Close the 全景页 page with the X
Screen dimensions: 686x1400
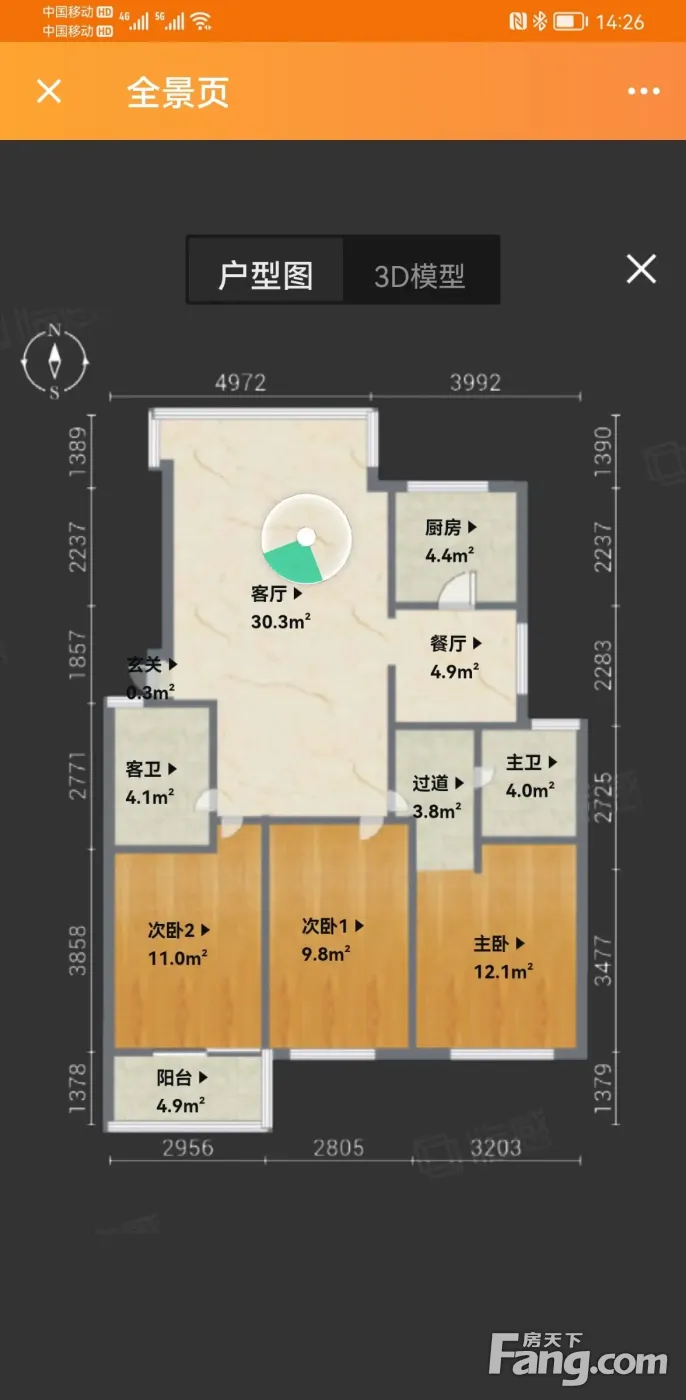click(49, 92)
